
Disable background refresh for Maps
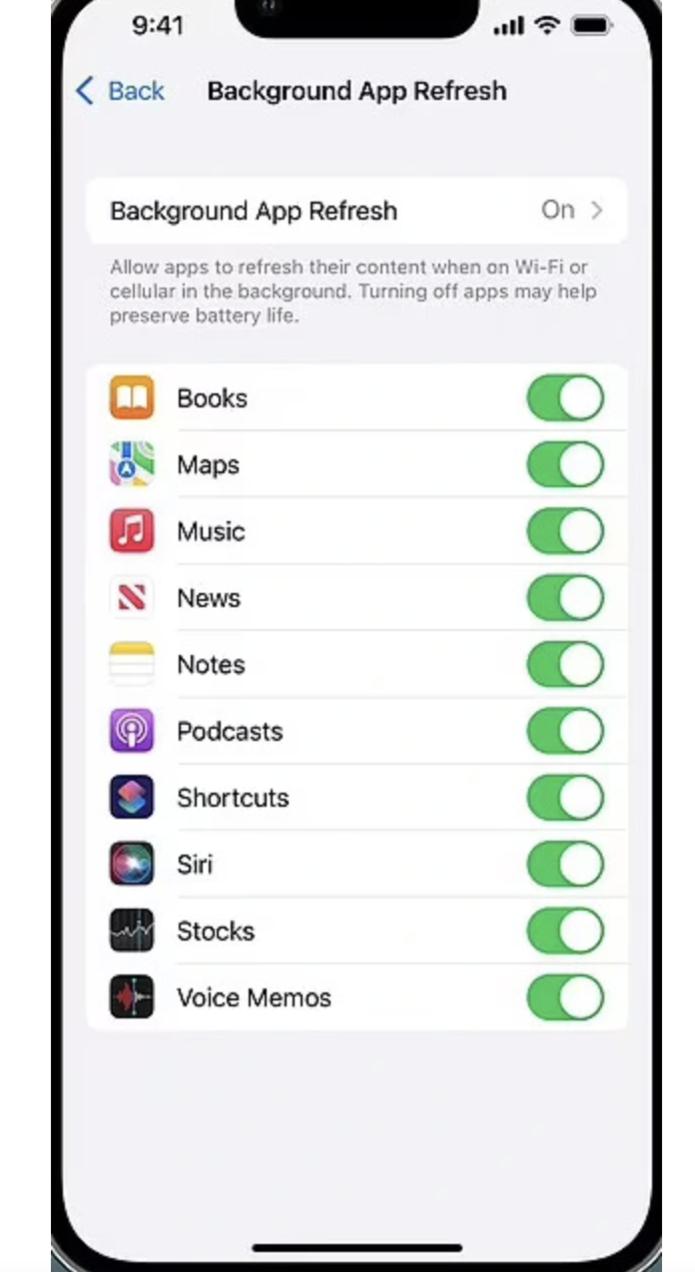point(565,465)
